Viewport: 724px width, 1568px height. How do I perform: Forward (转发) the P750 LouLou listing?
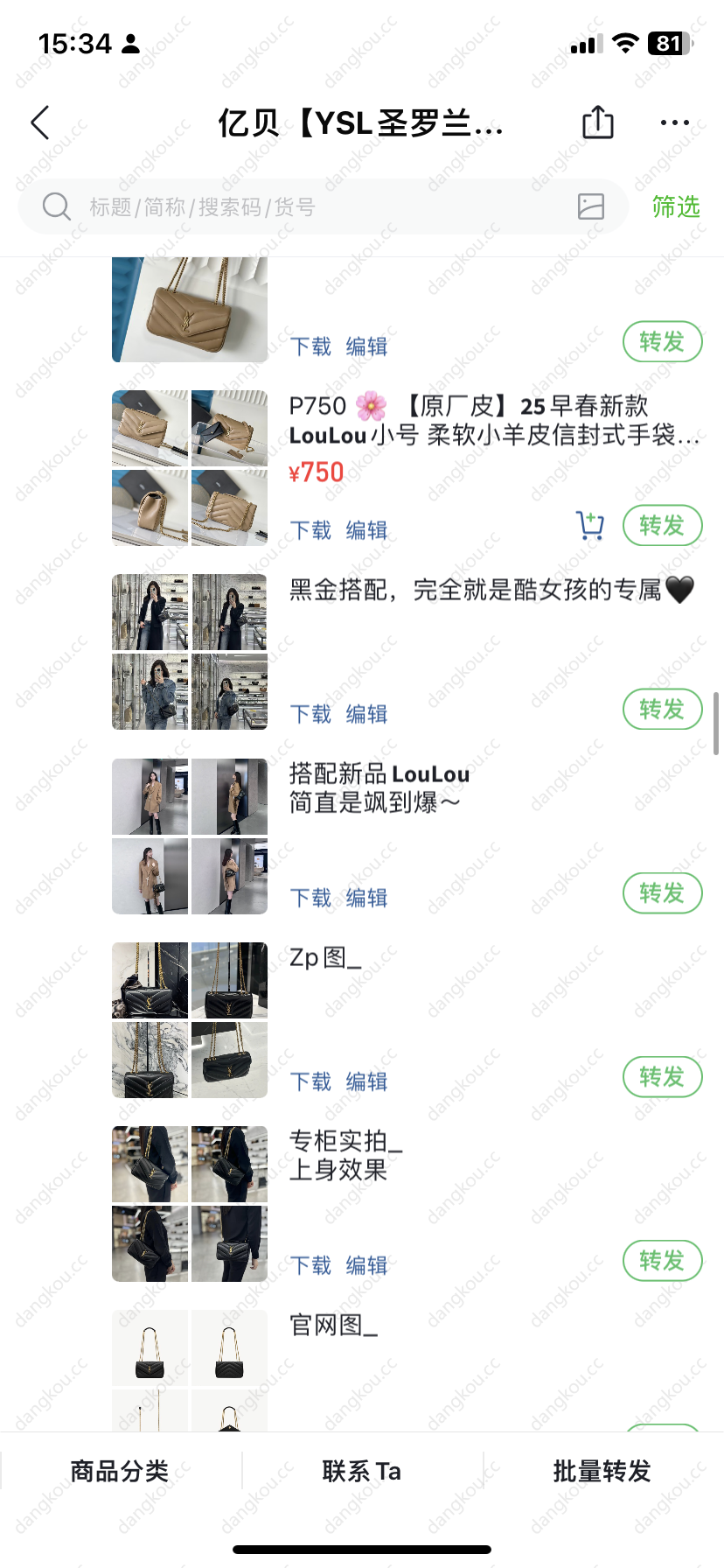pos(662,525)
